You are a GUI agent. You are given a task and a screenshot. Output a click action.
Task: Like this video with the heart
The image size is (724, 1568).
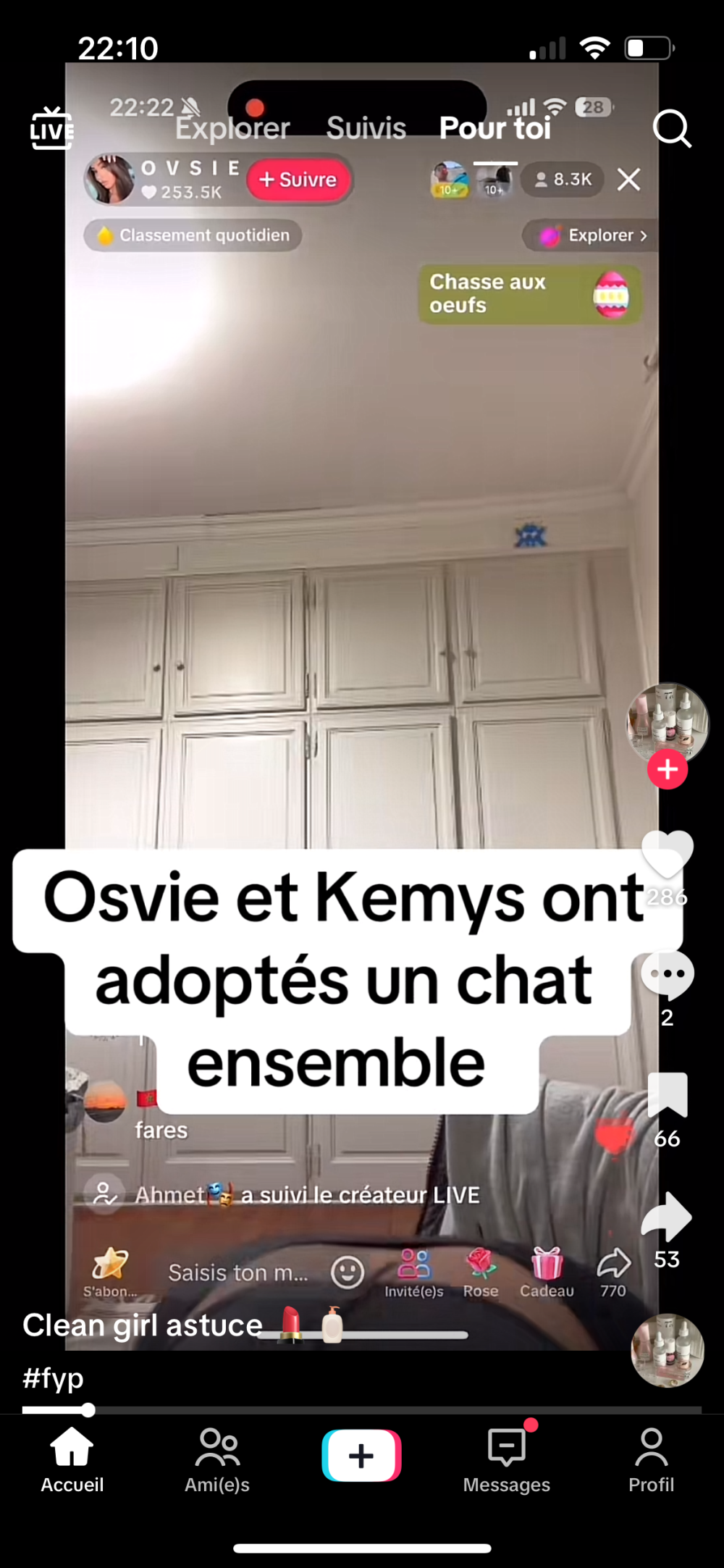[667, 854]
